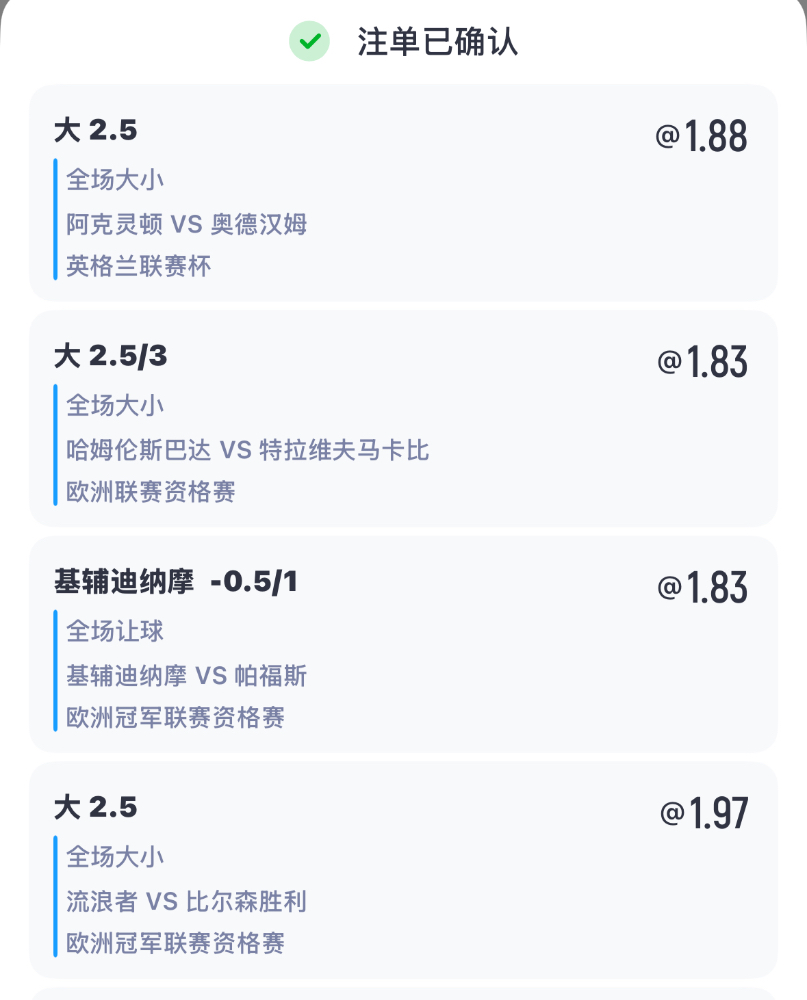Open the 基辅迪纳摩 VS 帕福斯 bet card
Screen dimensions: 807x1000
403,644
